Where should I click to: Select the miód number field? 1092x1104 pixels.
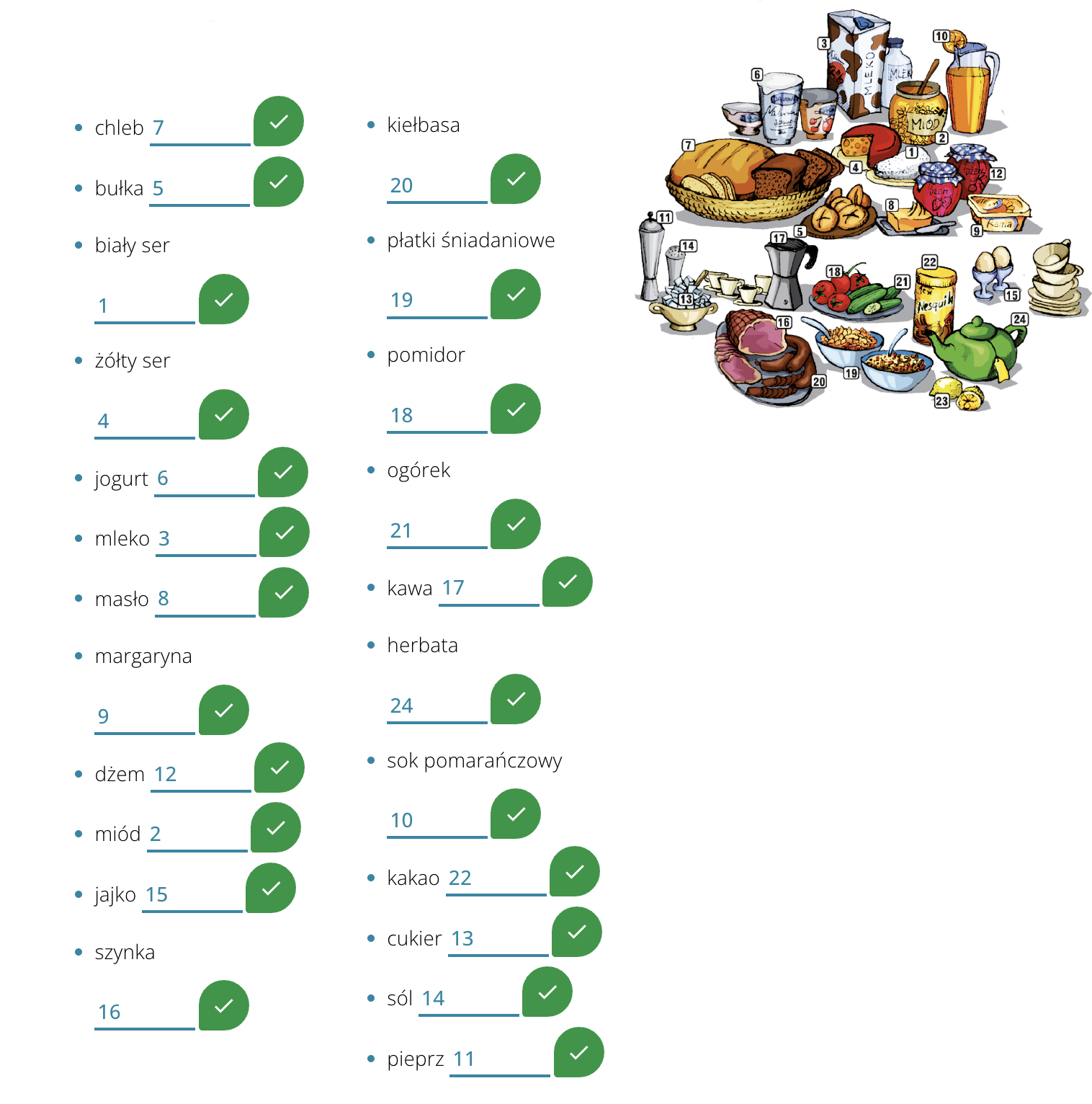(197, 836)
